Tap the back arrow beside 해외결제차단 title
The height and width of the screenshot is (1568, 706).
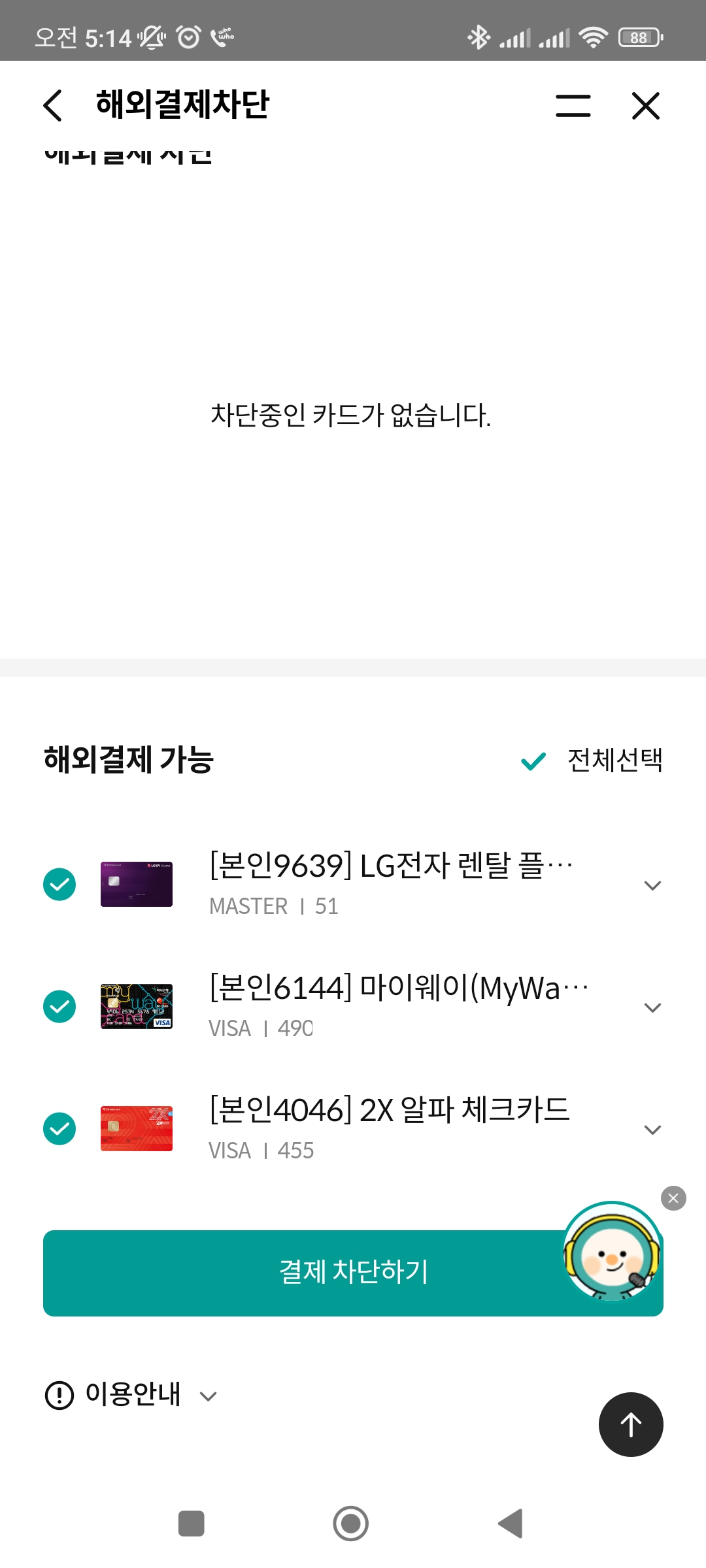point(52,106)
